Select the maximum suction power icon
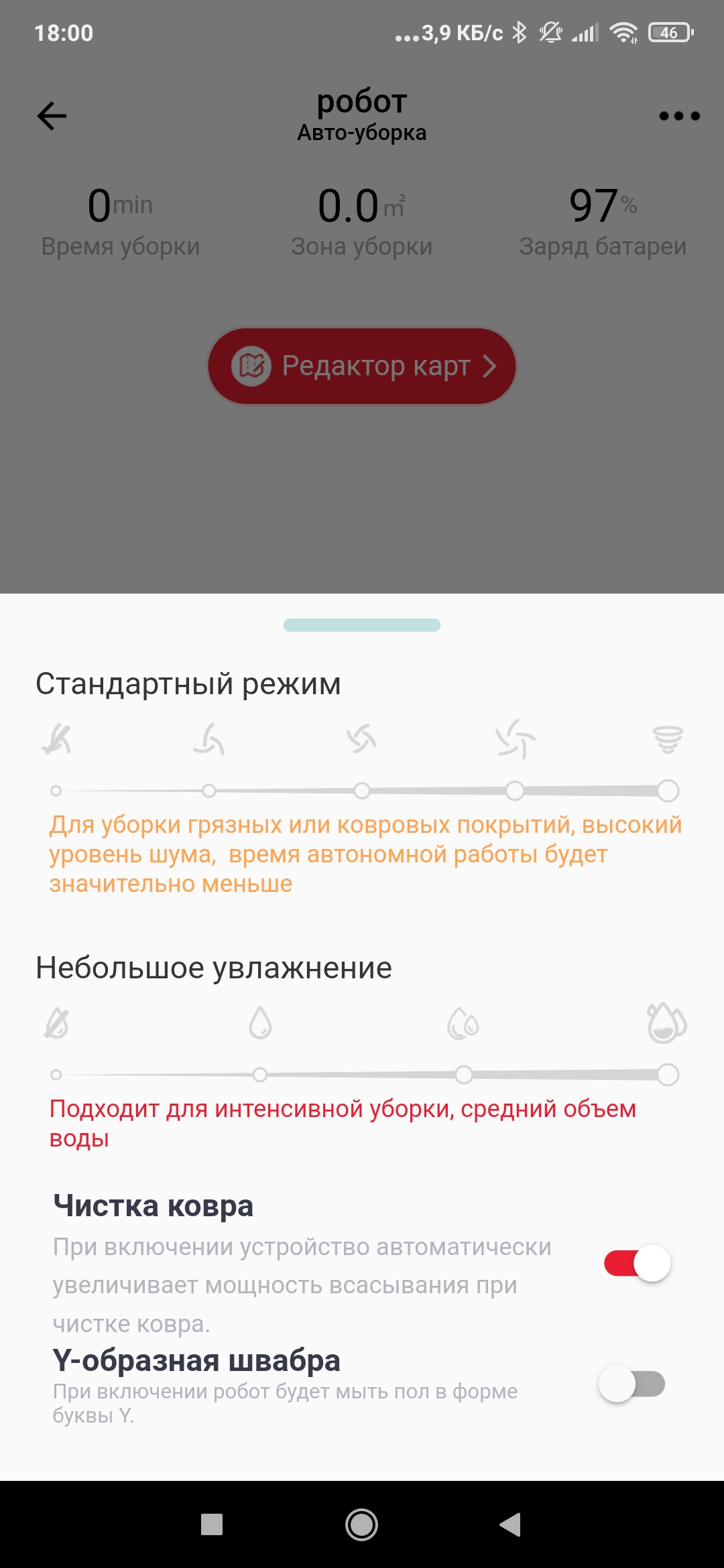The width and height of the screenshot is (724, 1568). pyautogui.click(x=668, y=740)
